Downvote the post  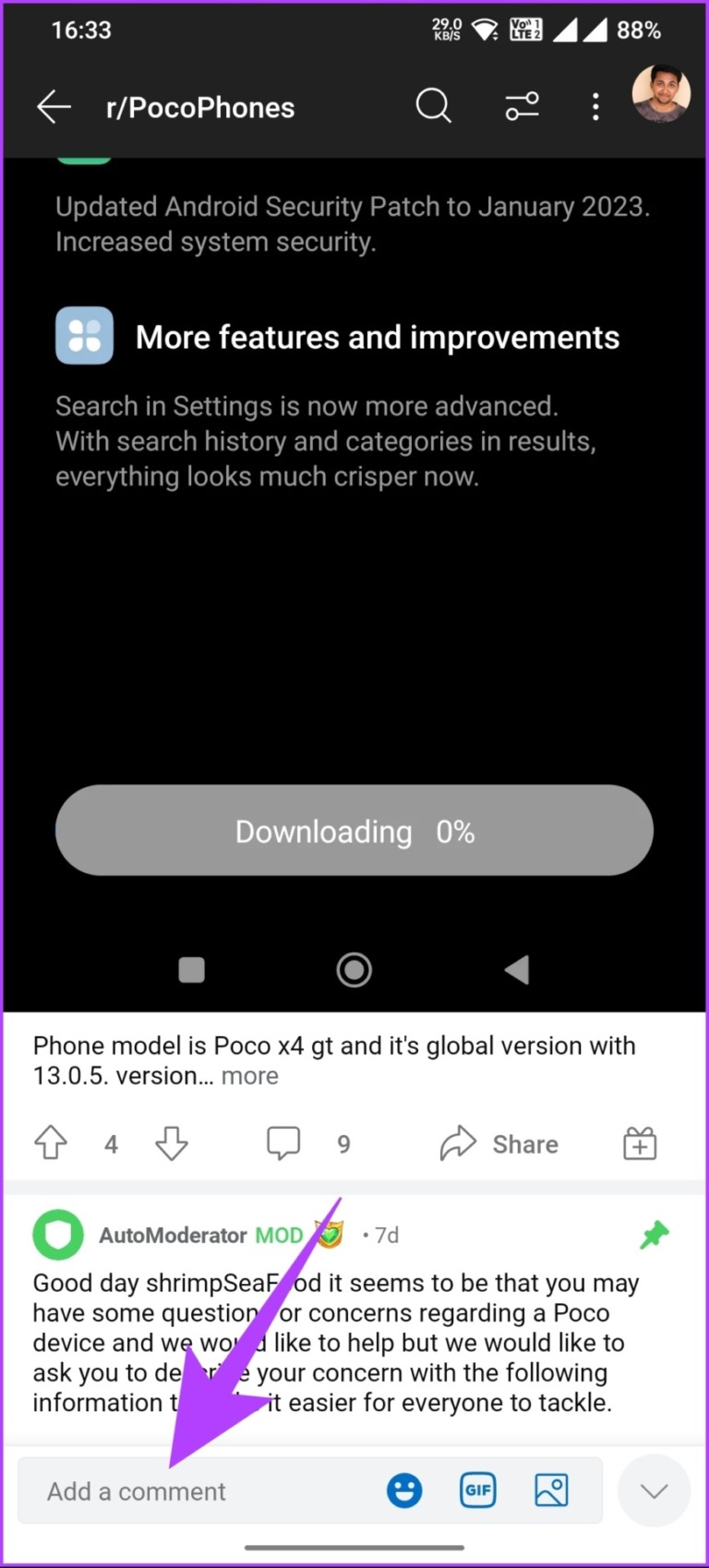point(172,1143)
